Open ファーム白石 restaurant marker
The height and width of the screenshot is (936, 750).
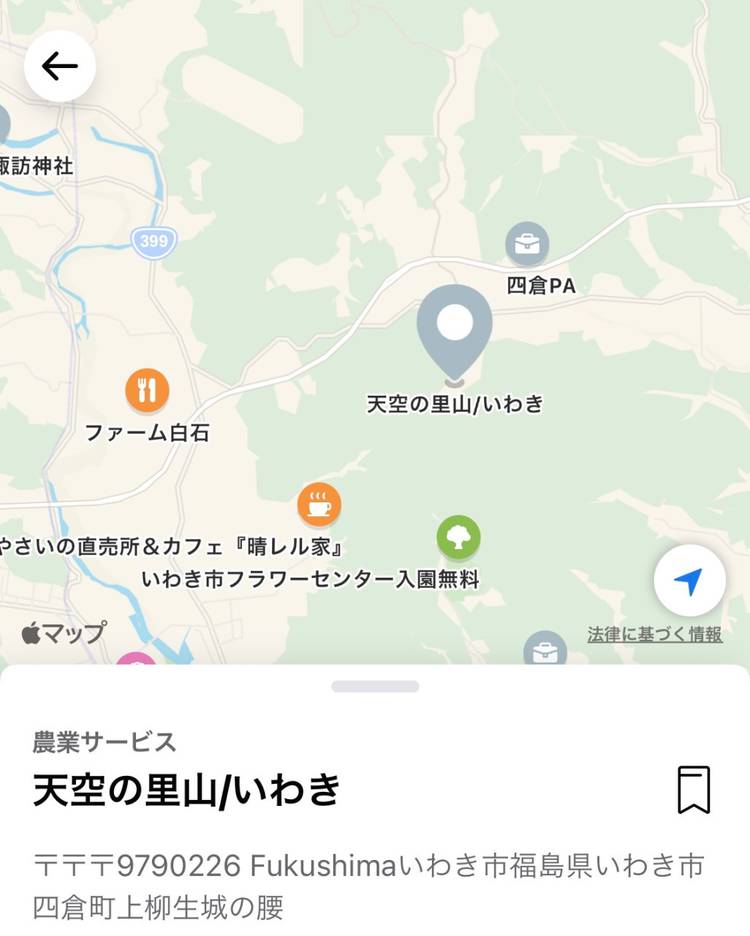tap(147, 390)
